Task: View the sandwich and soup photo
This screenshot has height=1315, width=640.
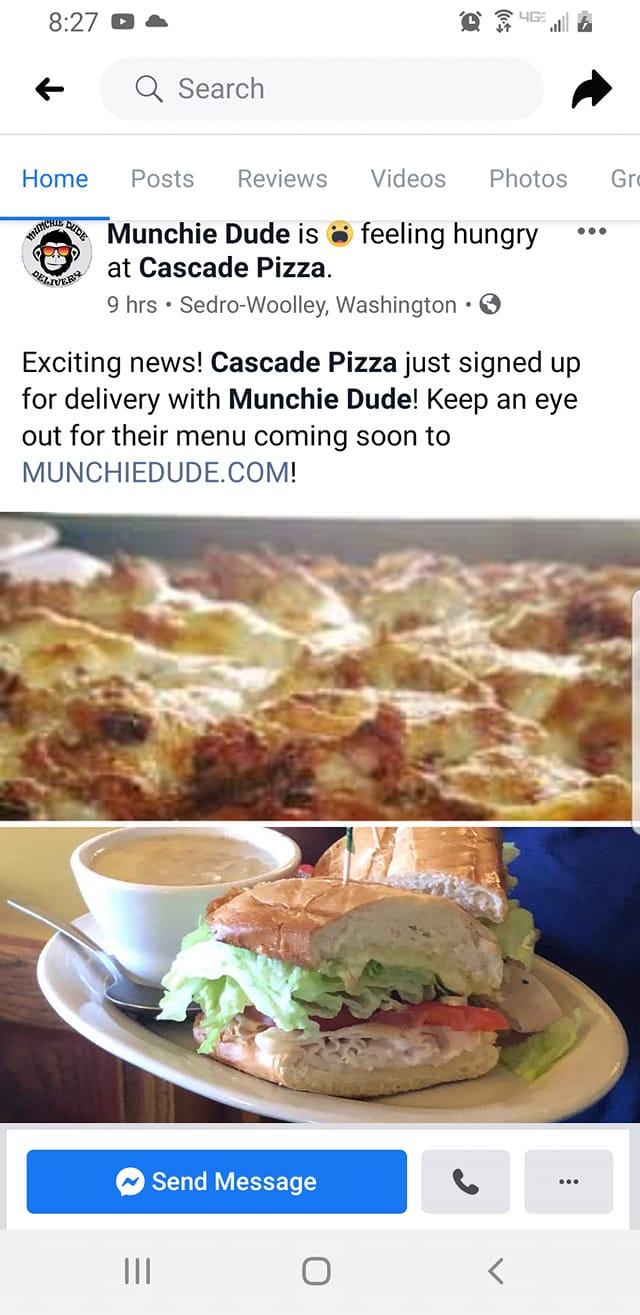Action: tap(320, 975)
